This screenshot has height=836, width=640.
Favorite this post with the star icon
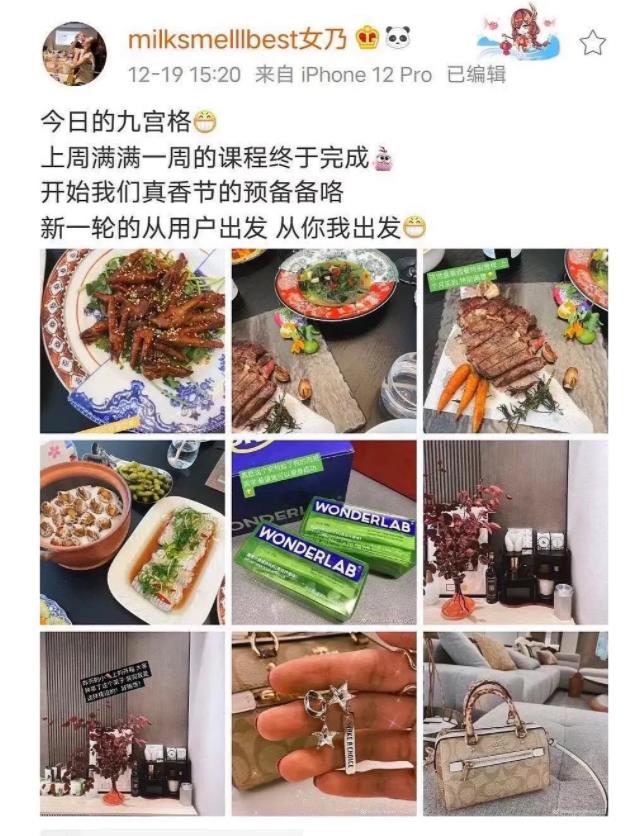[x=593, y=43]
